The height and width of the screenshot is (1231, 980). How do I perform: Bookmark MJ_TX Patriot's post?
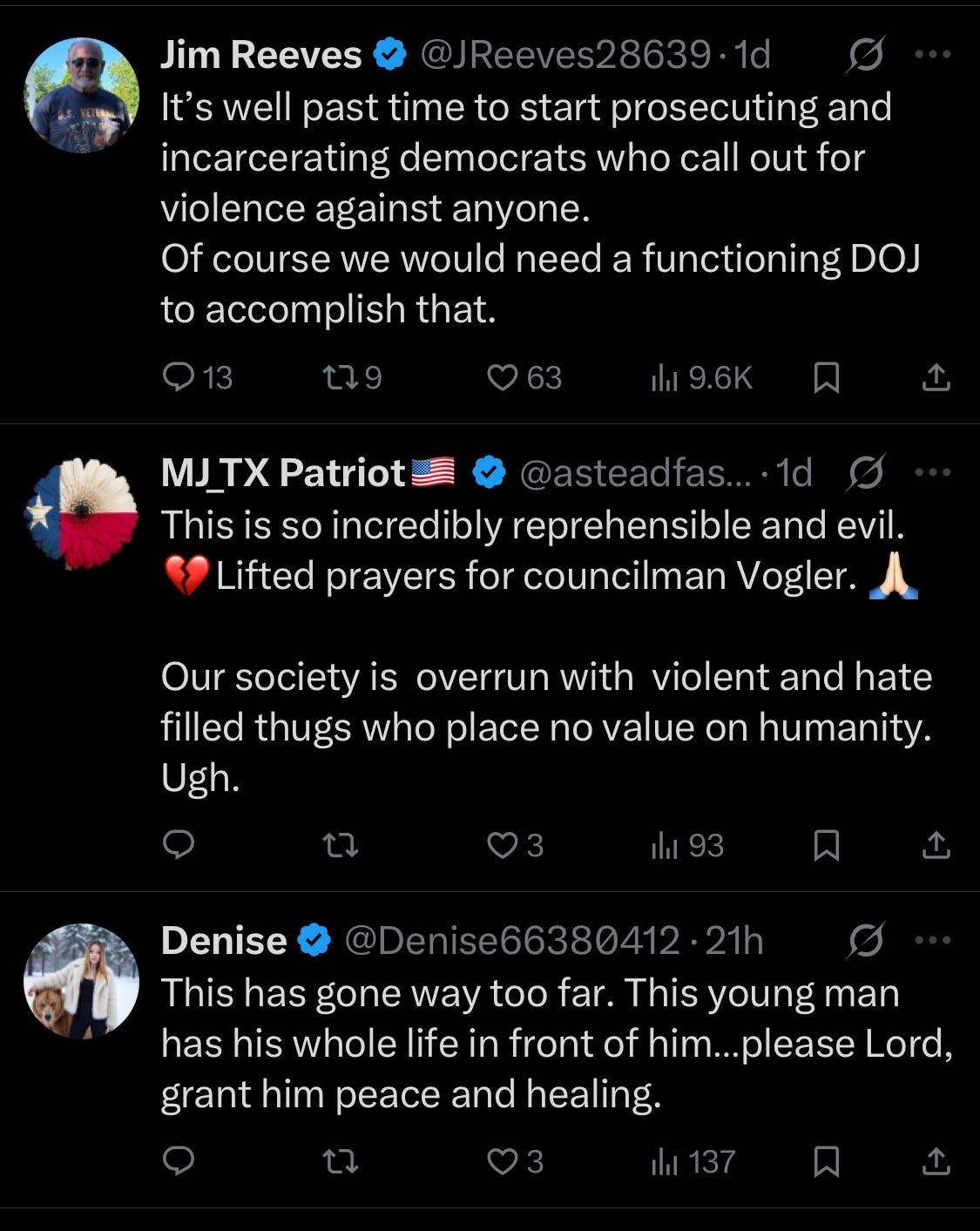(826, 845)
